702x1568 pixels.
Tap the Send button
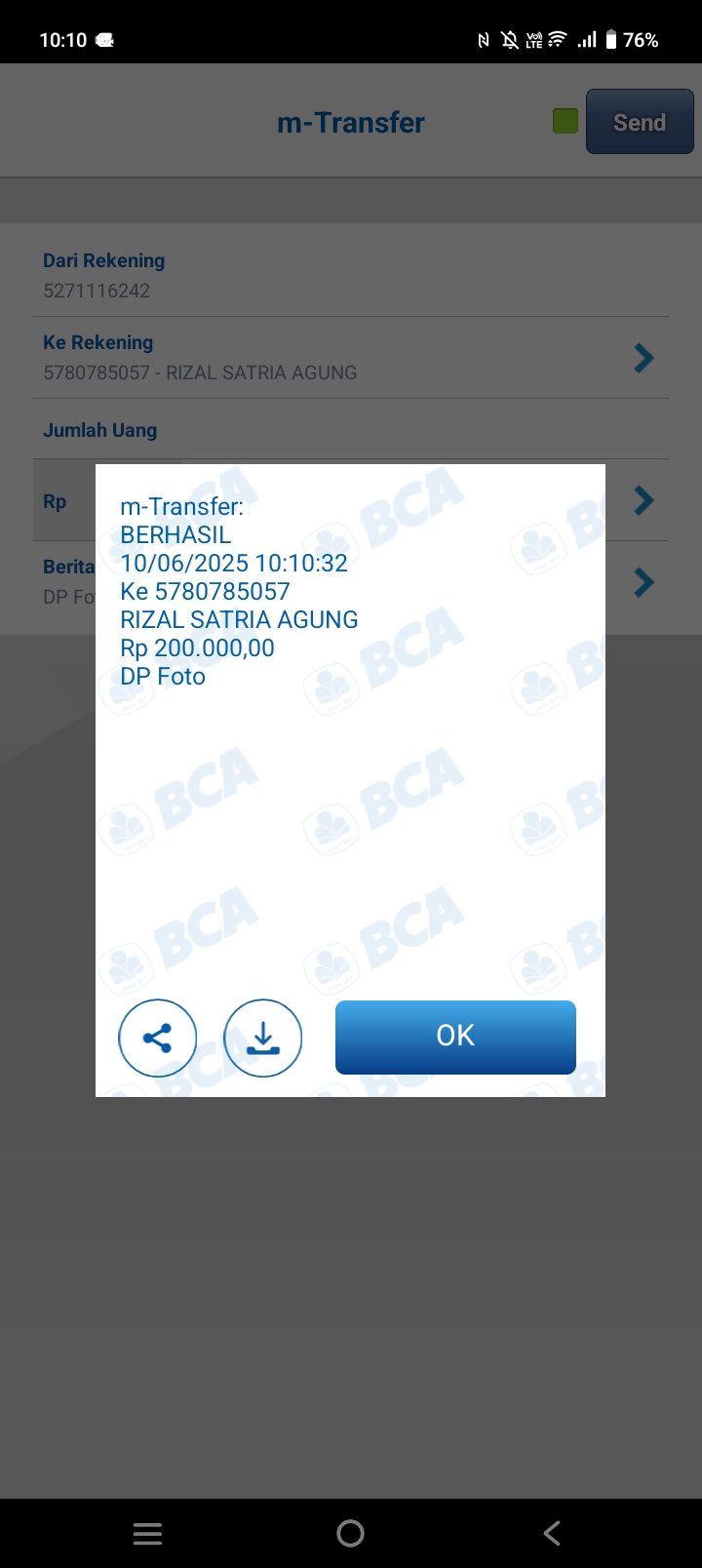(640, 122)
